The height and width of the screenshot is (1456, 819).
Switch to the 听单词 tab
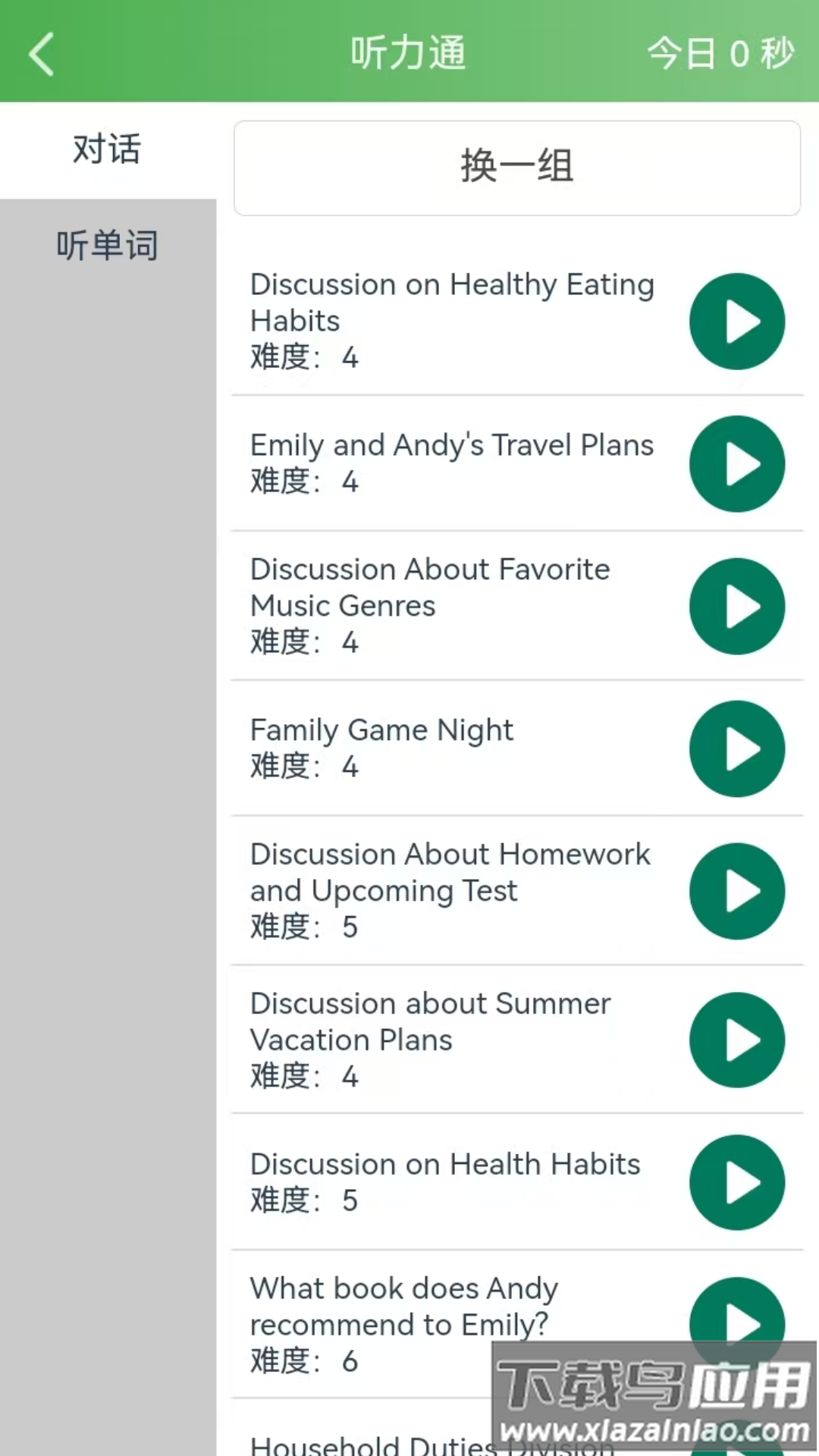(x=107, y=246)
